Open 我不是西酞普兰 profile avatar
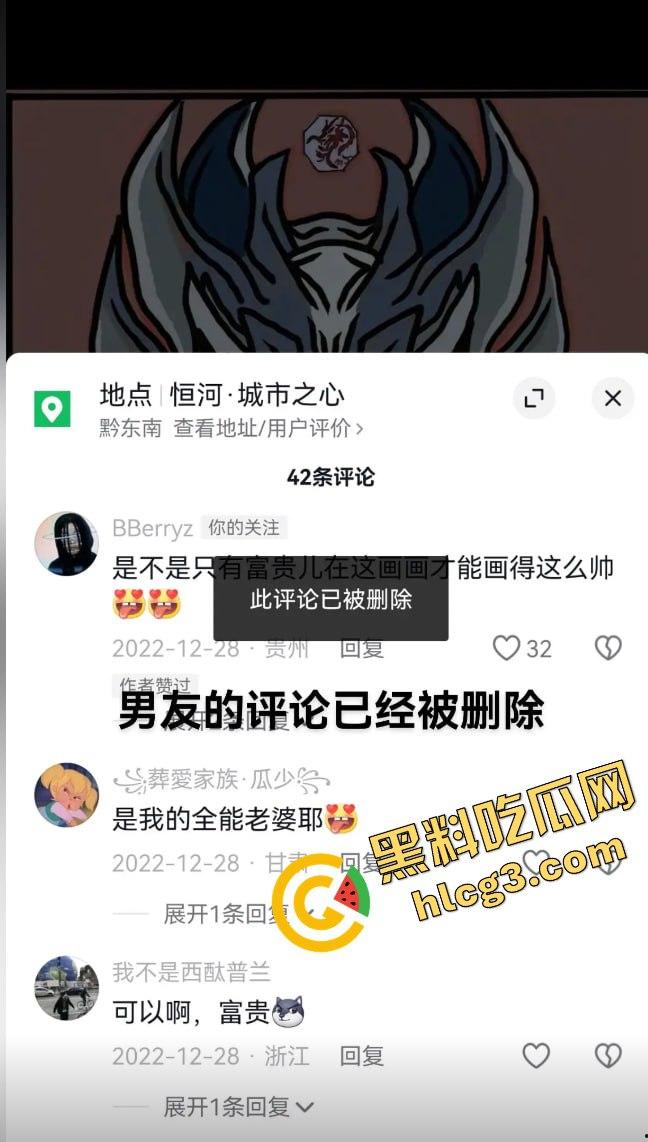The image size is (648, 1142). [67, 987]
